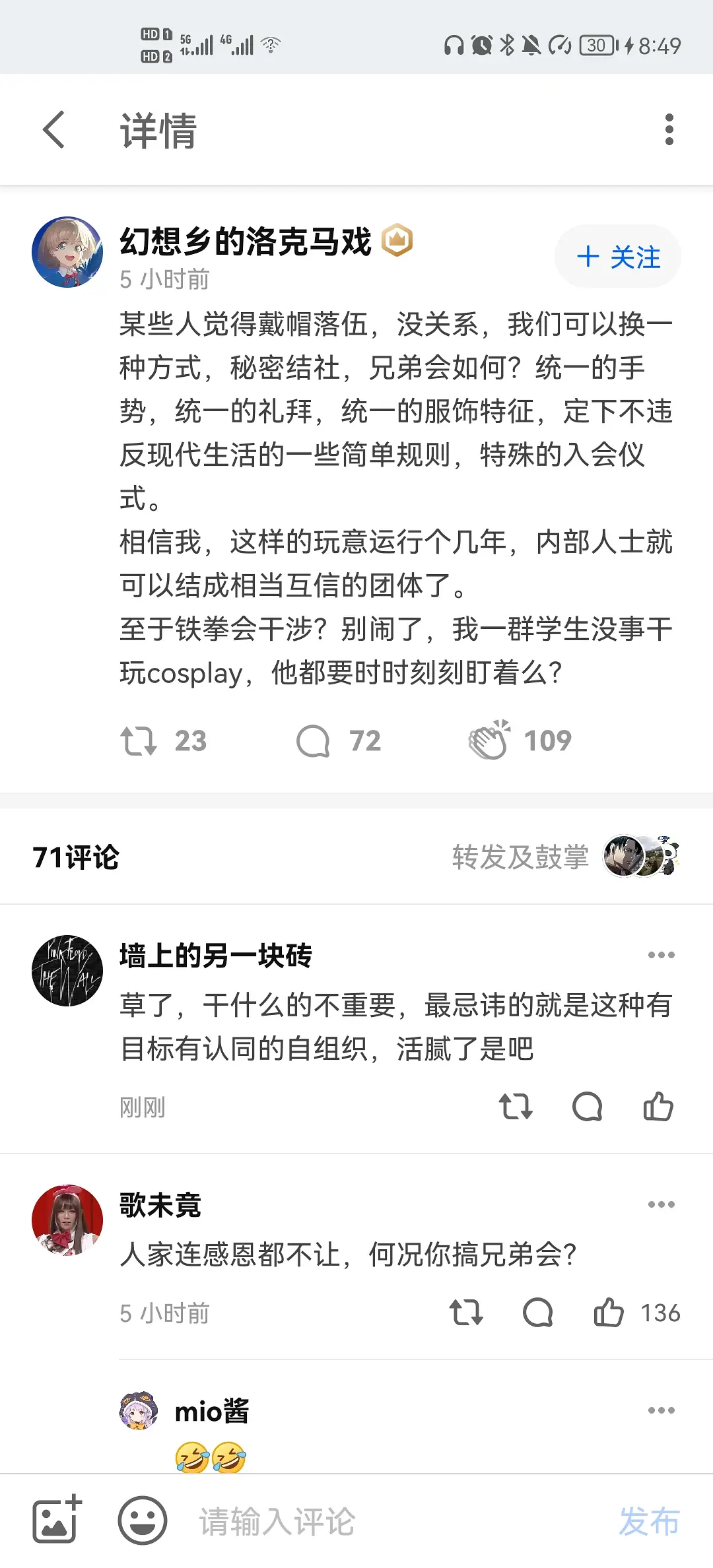Image resolution: width=713 pixels, height=1568 pixels.
Task: Go back from the 详情 page
Action: point(54,129)
